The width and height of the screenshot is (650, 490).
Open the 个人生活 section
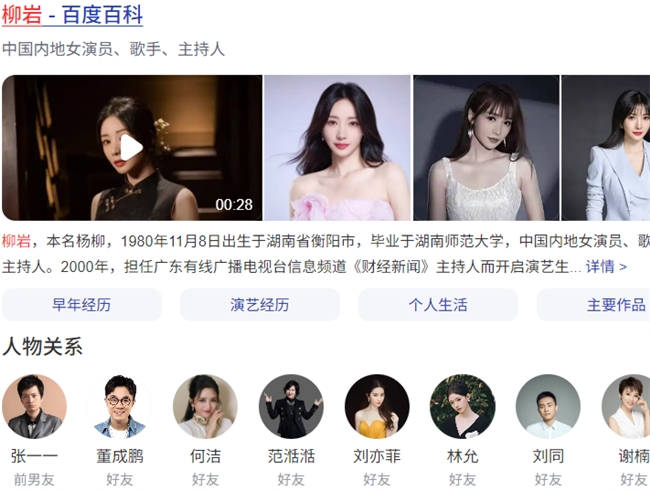[438, 305]
